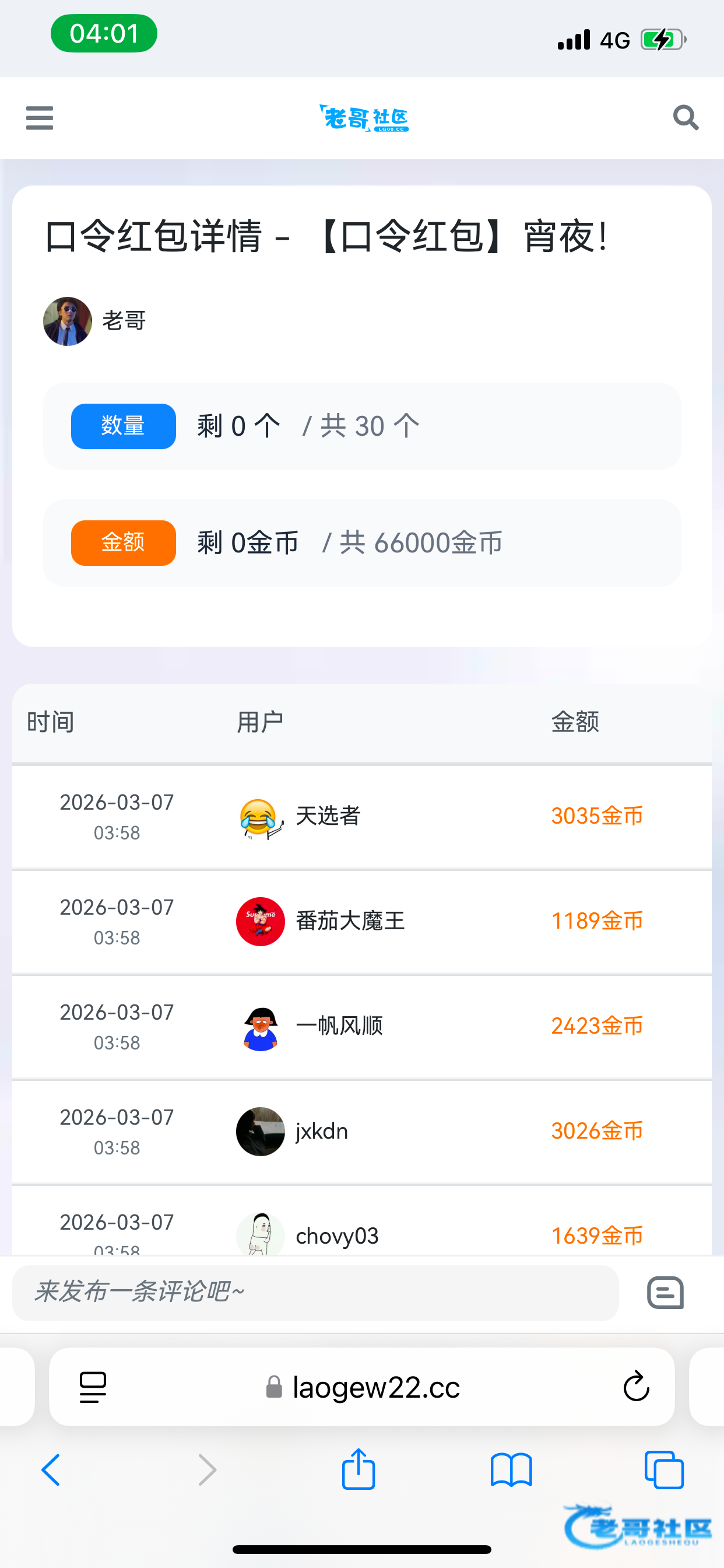Viewport: 724px width, 1568px height.
Task: Open Safari page settings menu
Action: click(x=93, y=1387)
